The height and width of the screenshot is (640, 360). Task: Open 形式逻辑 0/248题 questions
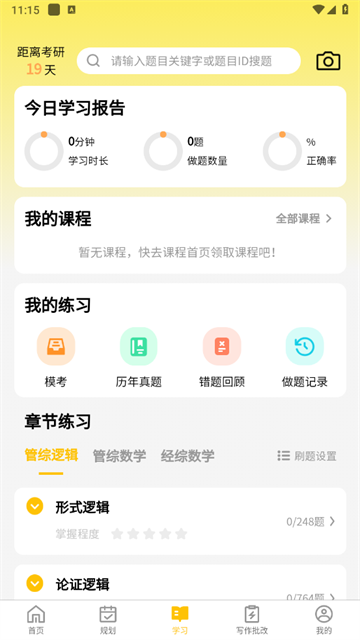311,522
